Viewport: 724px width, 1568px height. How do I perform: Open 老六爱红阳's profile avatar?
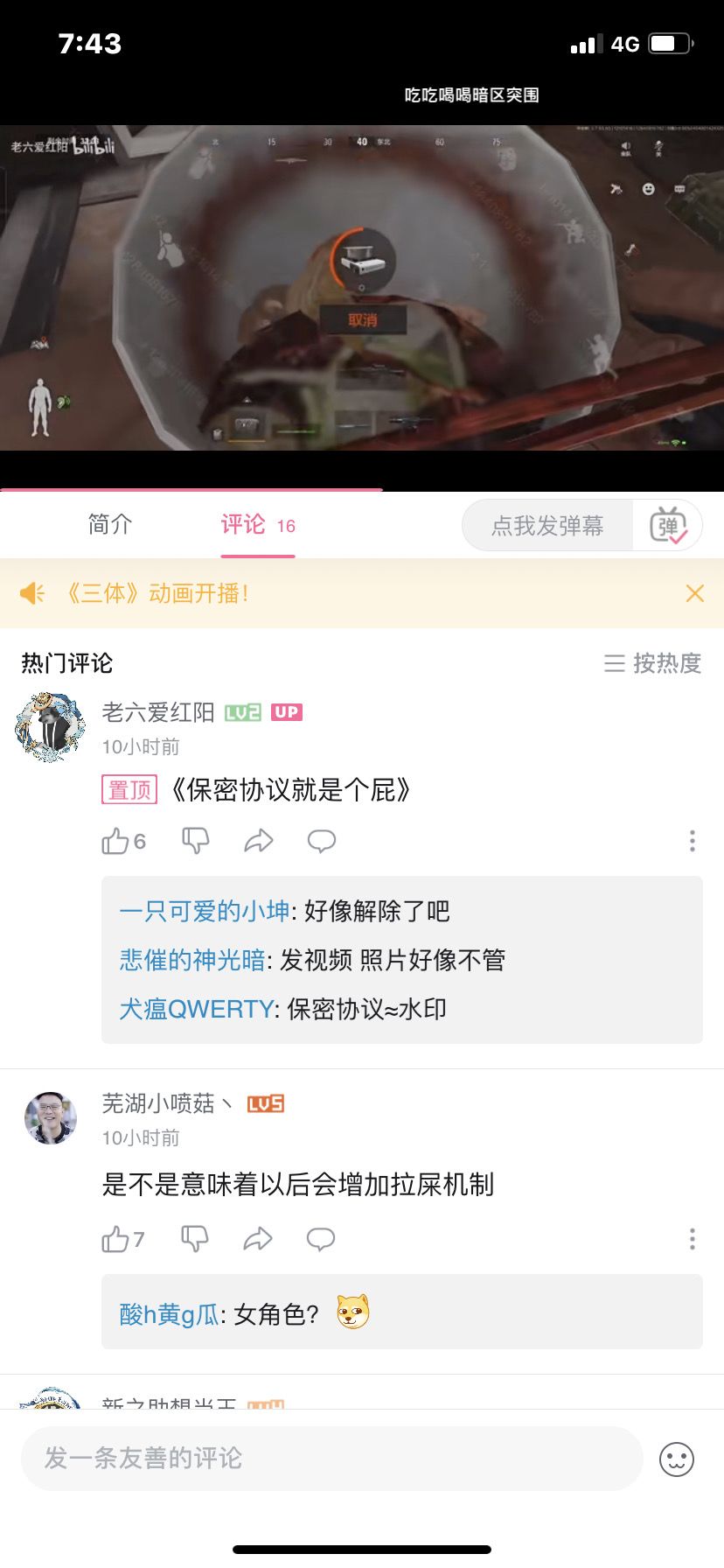pyautogui.click(x=51, y=726)
